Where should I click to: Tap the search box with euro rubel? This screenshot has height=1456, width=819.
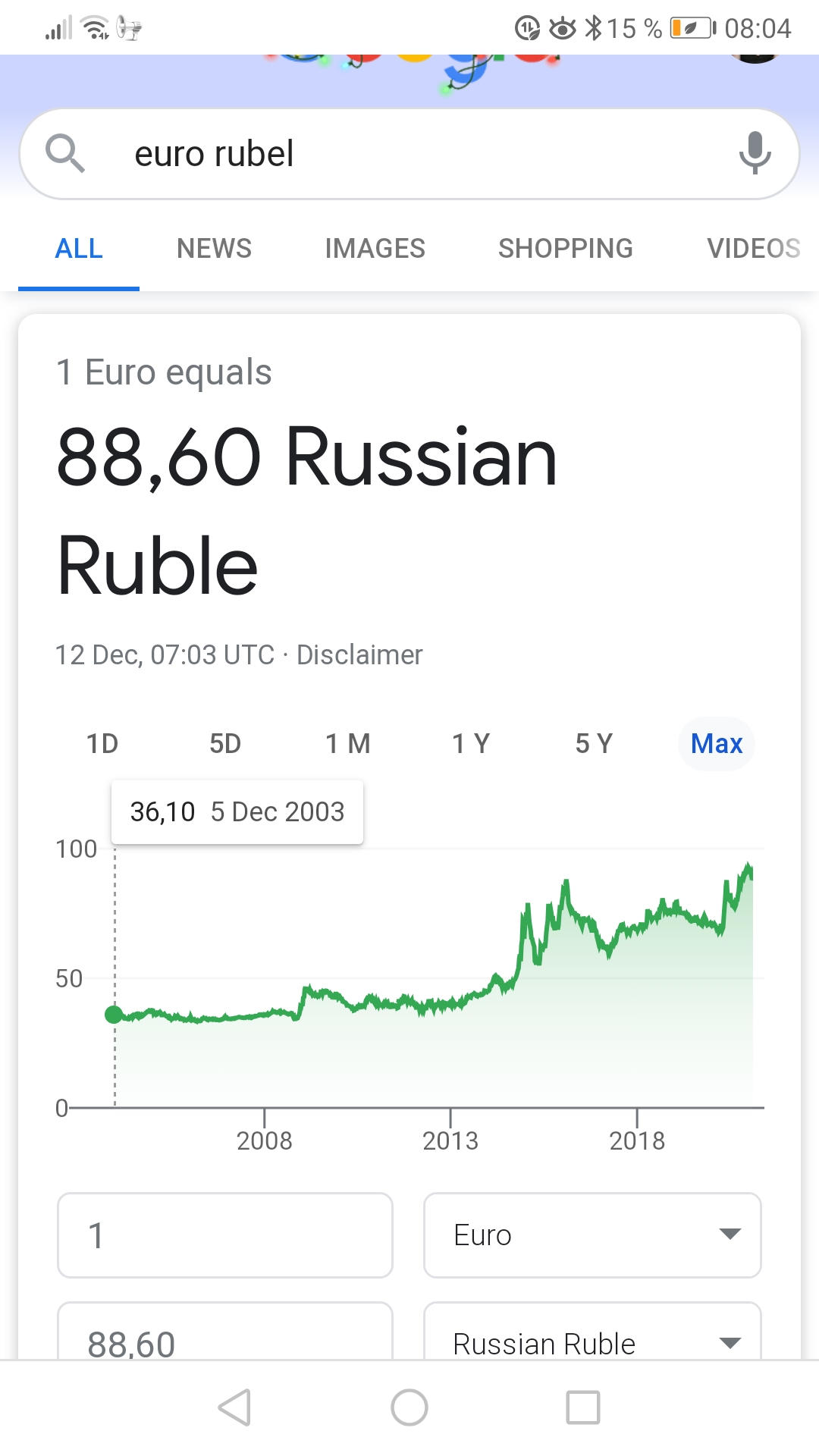(409, 154)
